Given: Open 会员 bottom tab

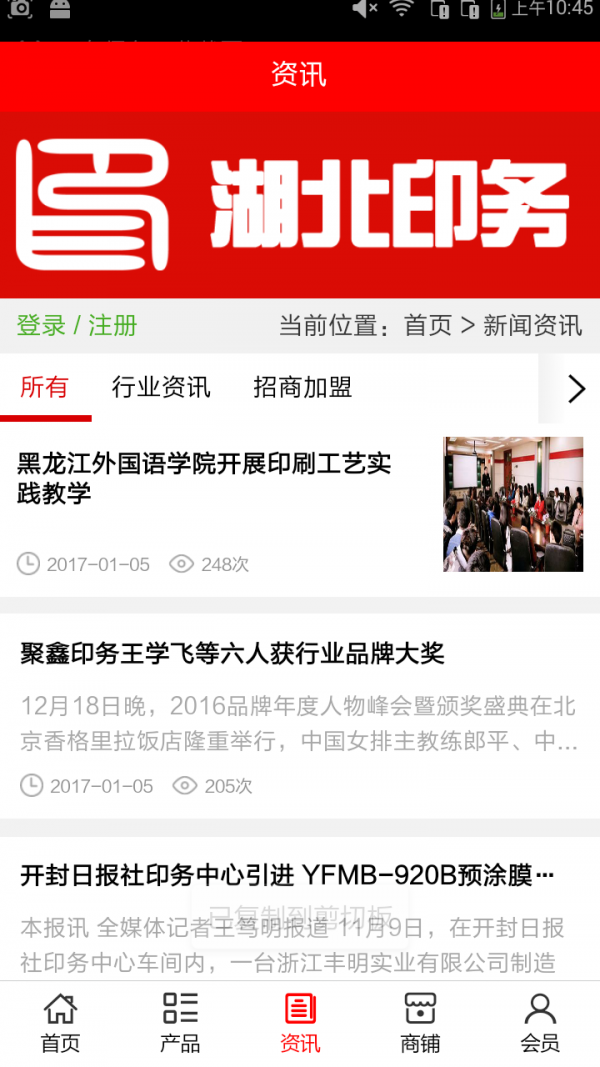Looking at the screenshot, I should pyautogui.click(x=540, y=1023).
